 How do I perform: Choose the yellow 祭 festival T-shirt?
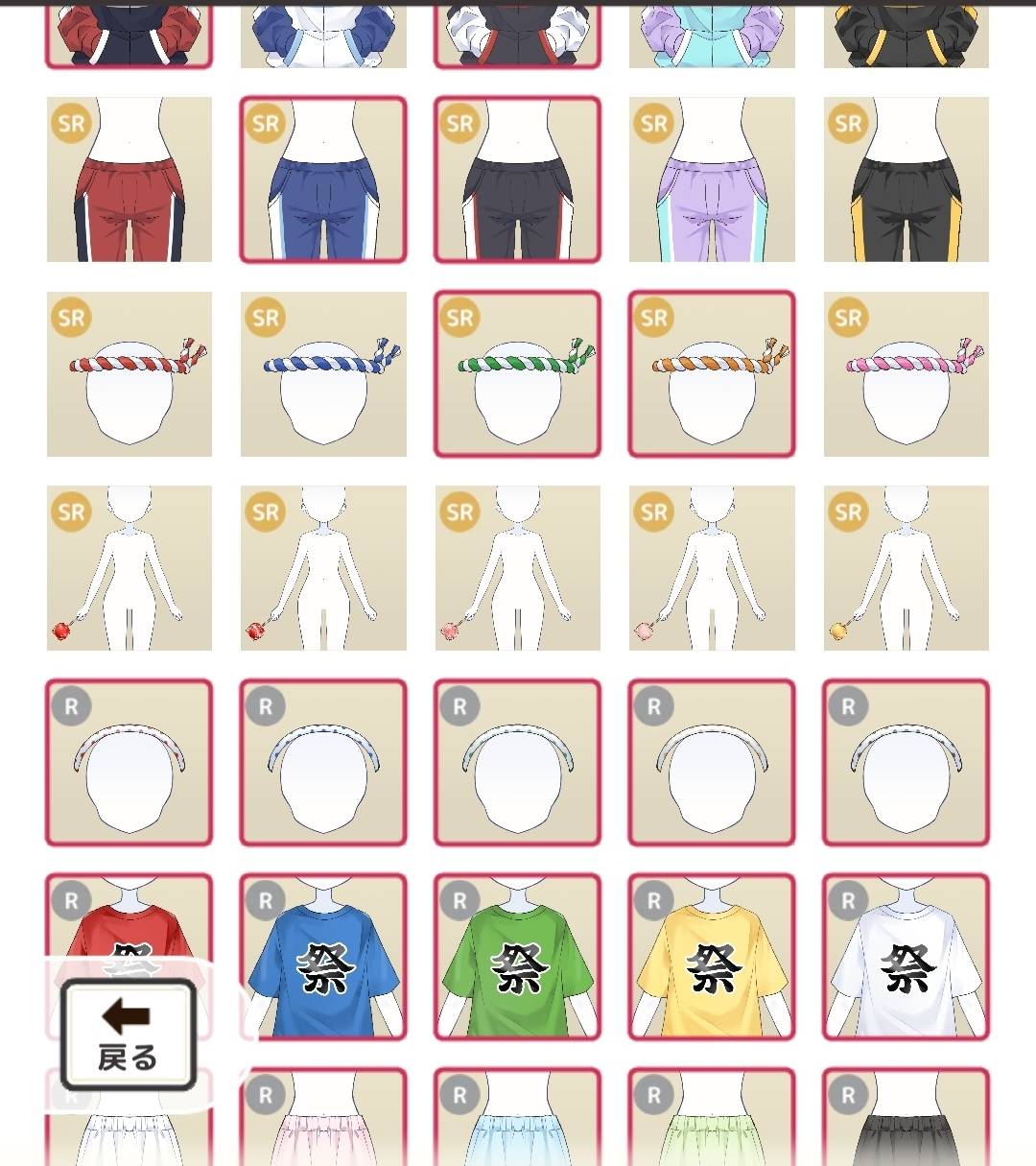(712, 957)
